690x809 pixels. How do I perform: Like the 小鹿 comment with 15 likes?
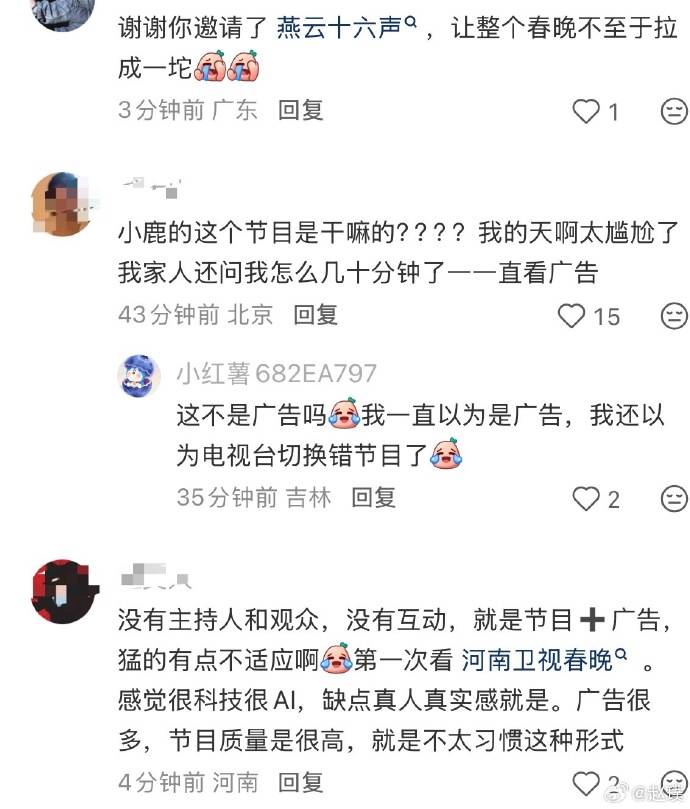pyautogui.click(x=572, y=316)
